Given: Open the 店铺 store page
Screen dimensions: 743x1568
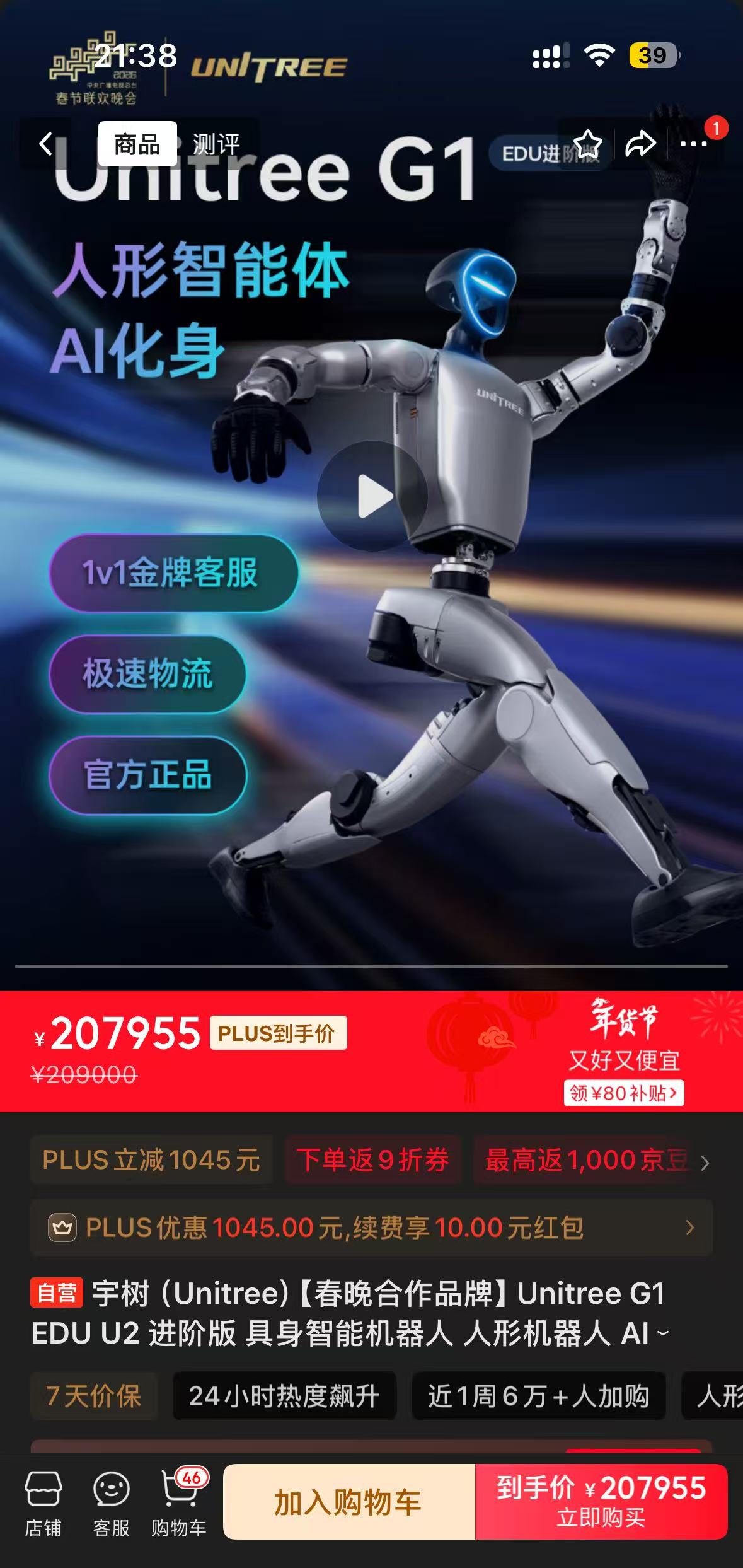Looking at the screenshot, I should (43, 1502).
